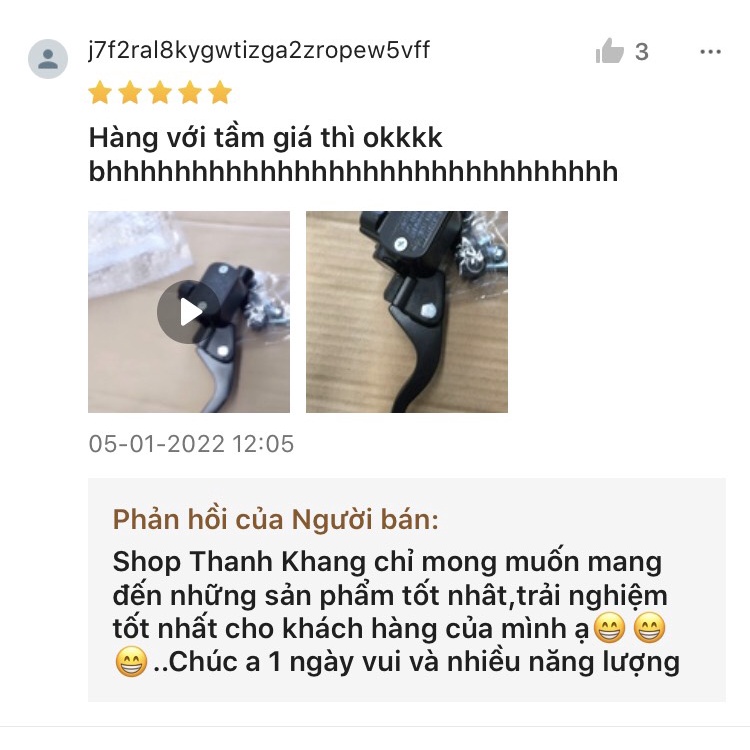The image size is (750, 750).
Task: Open the three-dot overflow menu
Action: [x=710, y=52]
